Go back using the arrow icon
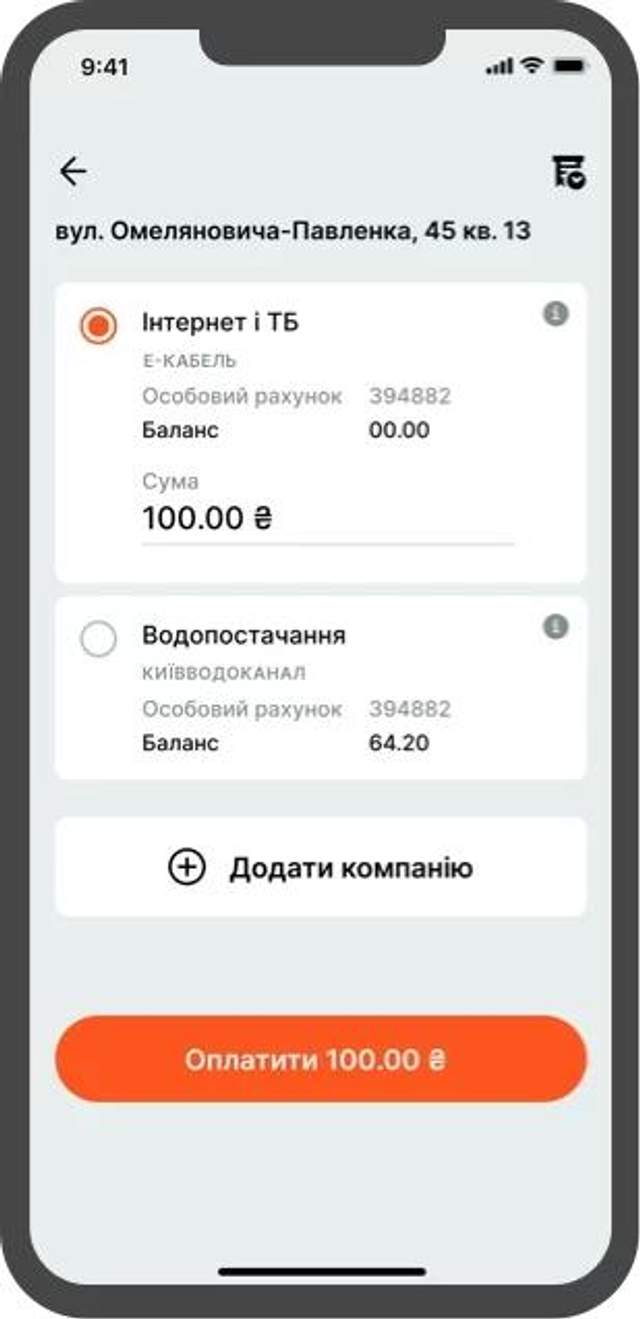Image resolution: width=640 pixels, height=1319 pixels. point(73,172)
